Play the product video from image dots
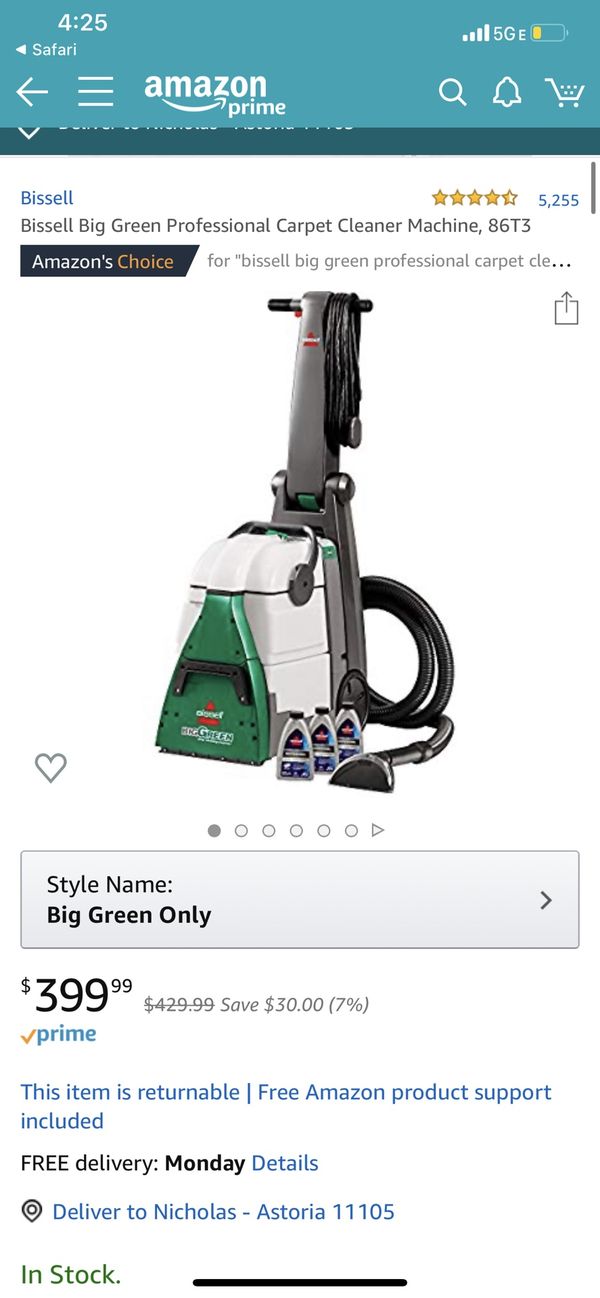Image resolution: width=600 pixels, height=1298 pixels. coord(378,830)
